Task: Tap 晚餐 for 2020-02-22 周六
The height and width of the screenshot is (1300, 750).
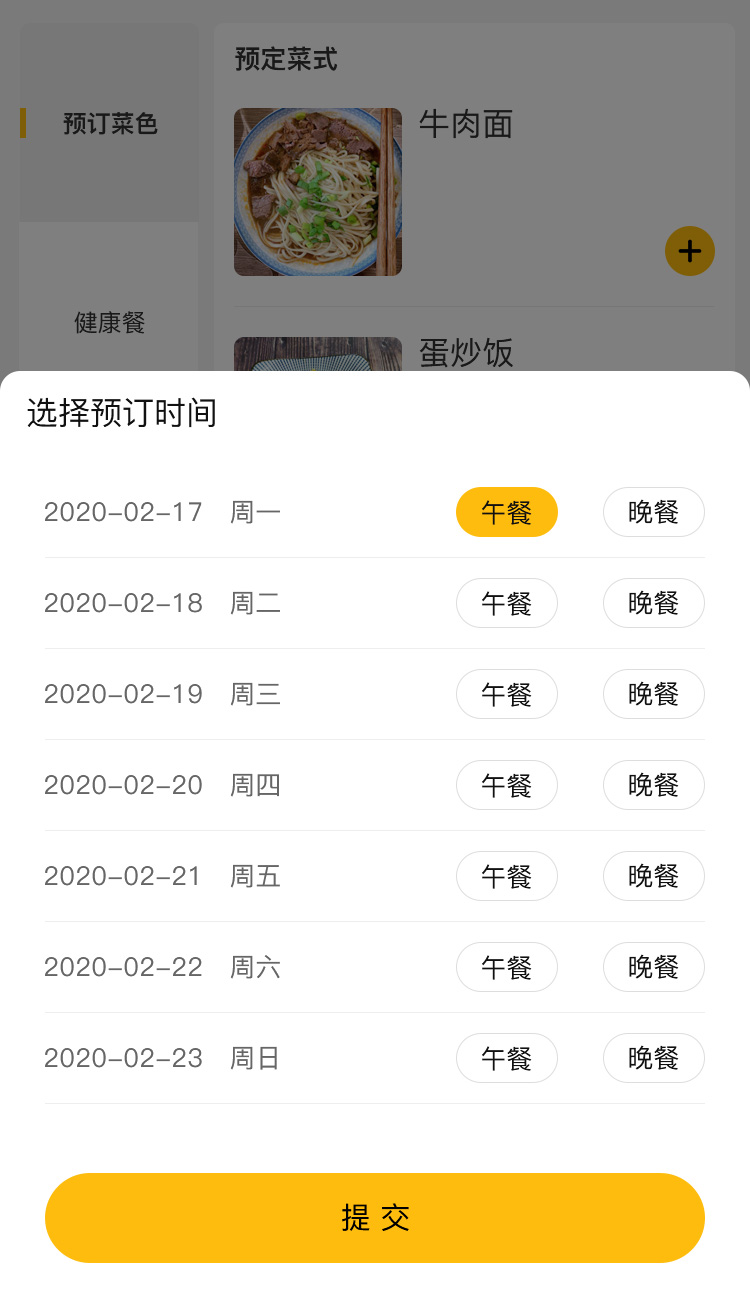Action: (x=653, y=967)
